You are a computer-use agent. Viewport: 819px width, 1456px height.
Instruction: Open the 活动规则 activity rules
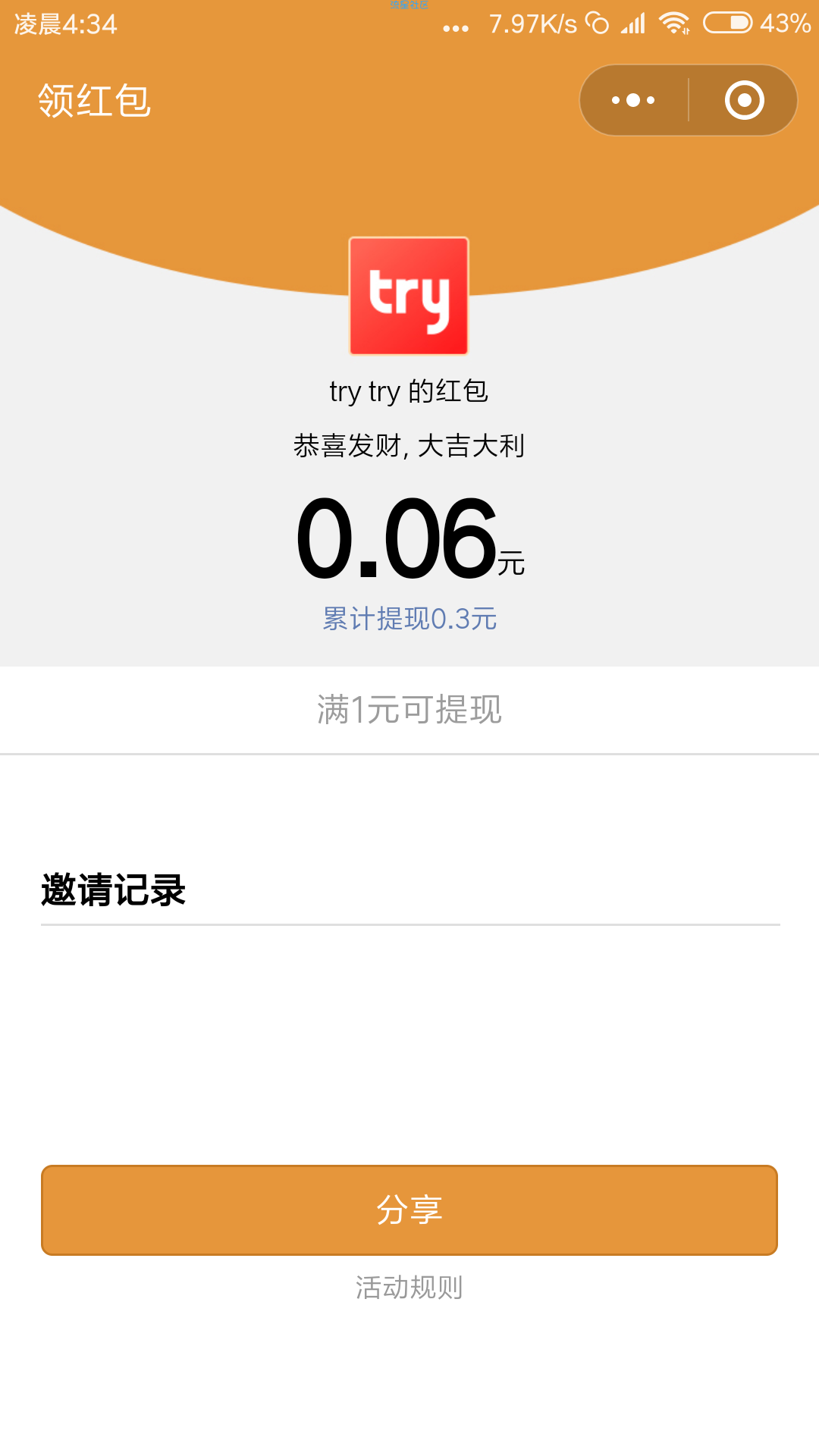click(409, 1287)
